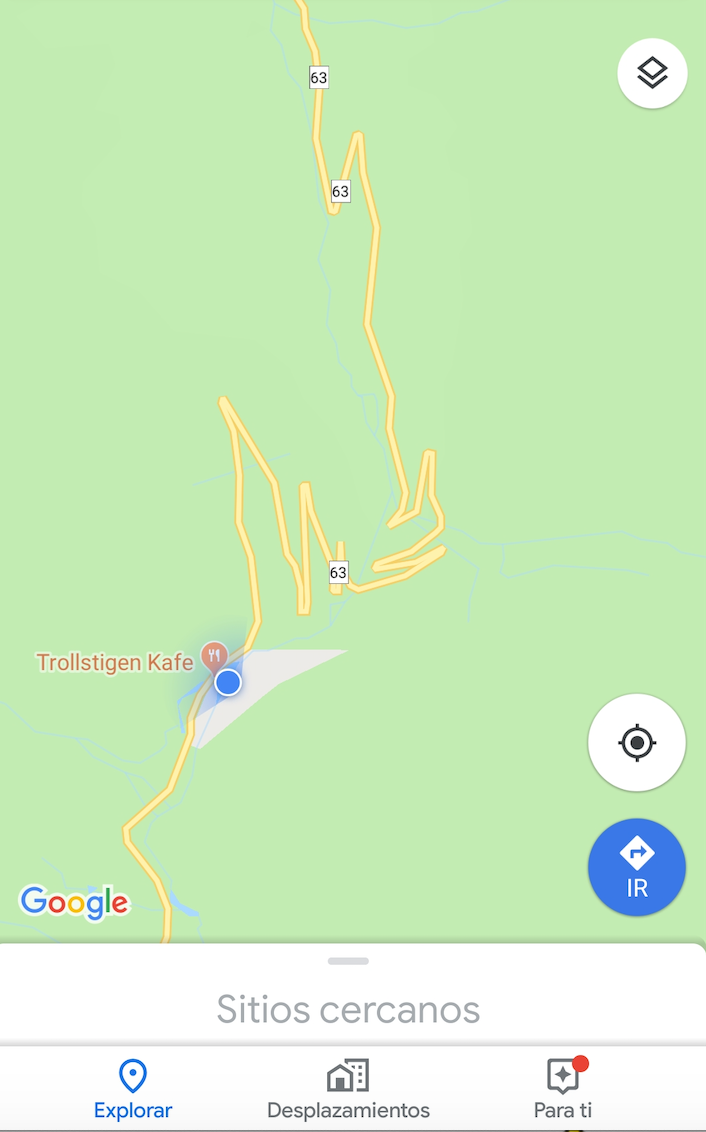Viewport: 706px width, 1132px height.
Task: Open the Para ti tab
Action: pyautogui.click(x=563, y=1089)
